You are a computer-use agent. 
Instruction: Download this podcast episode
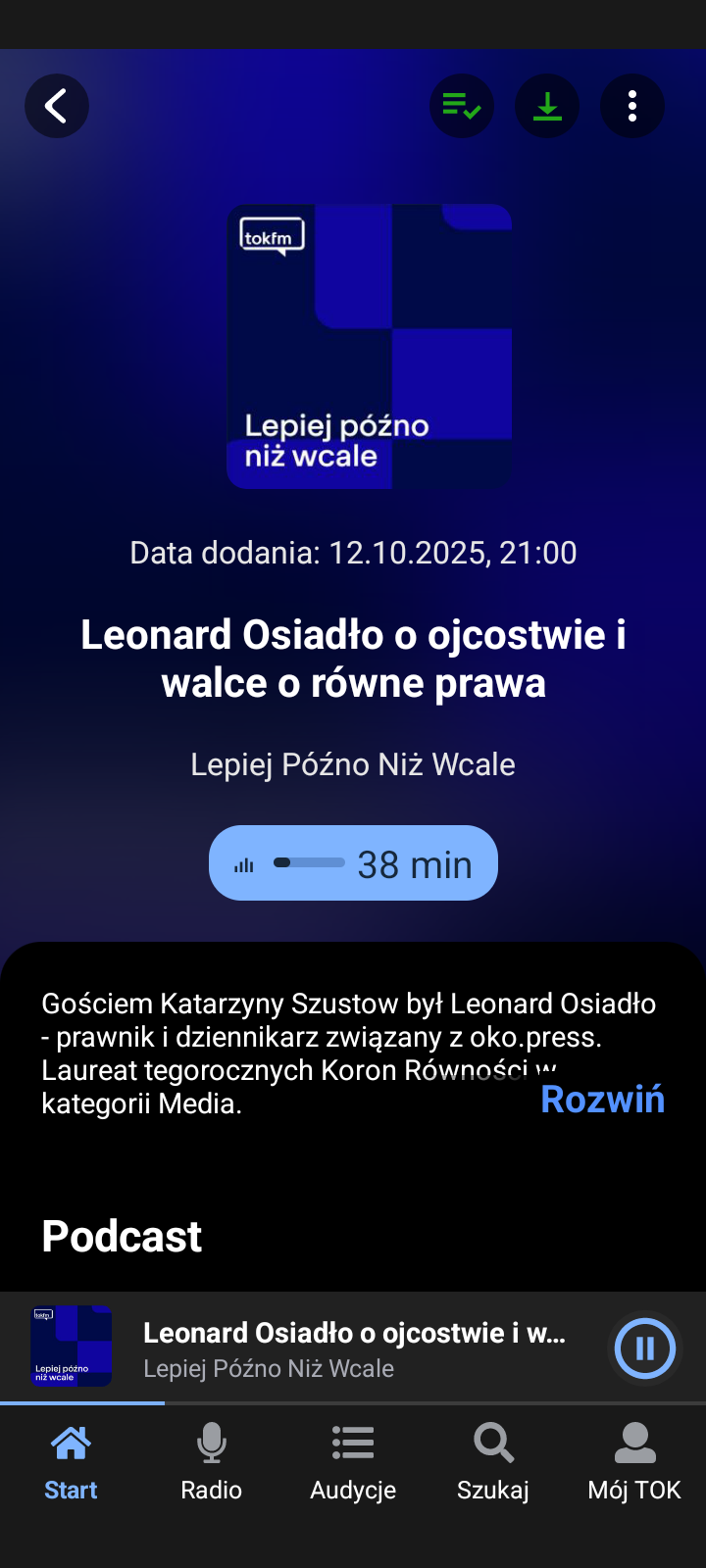click(x=547, y=106)
